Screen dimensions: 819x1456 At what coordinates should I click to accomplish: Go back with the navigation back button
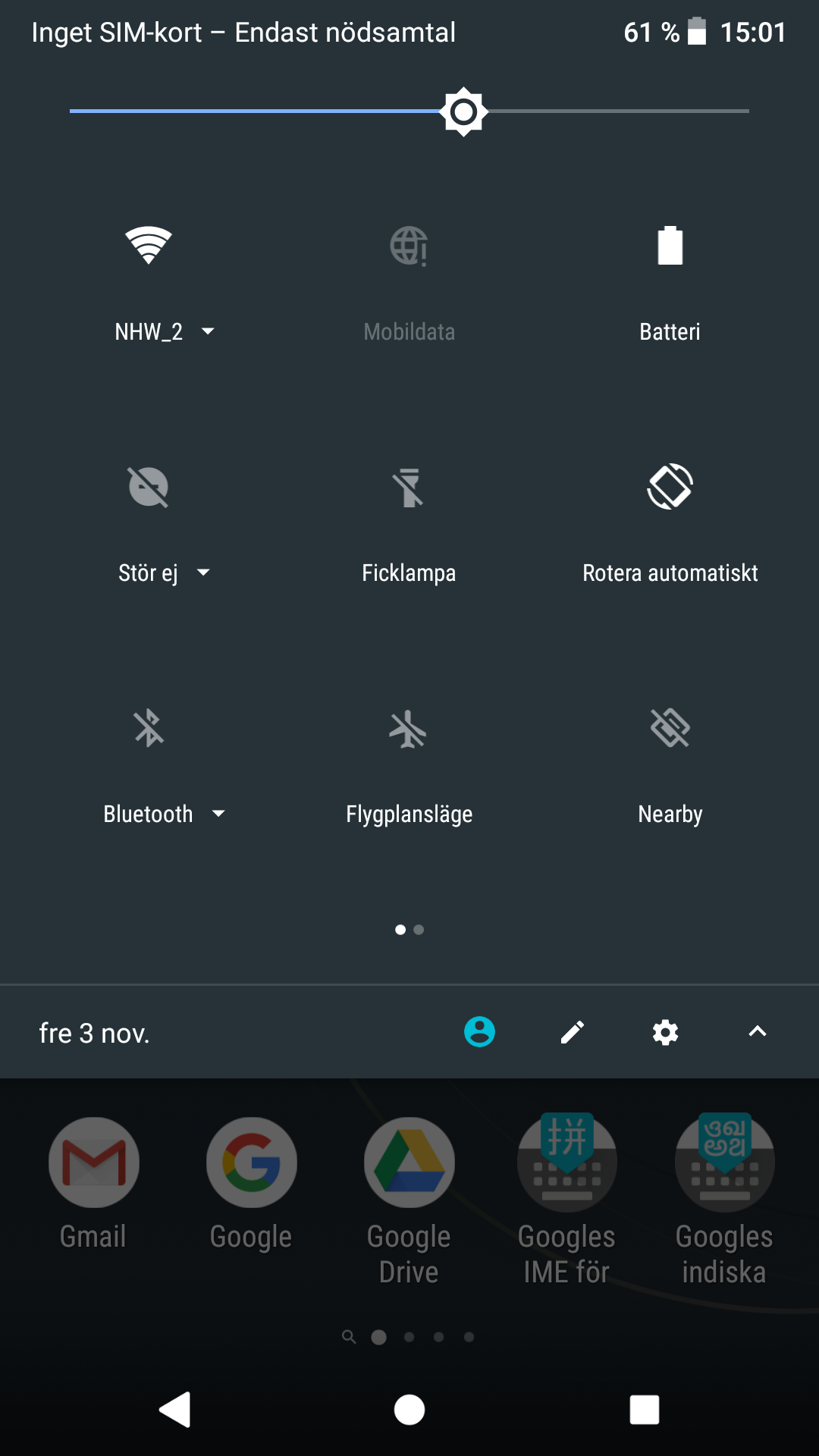coord(175,1410)
